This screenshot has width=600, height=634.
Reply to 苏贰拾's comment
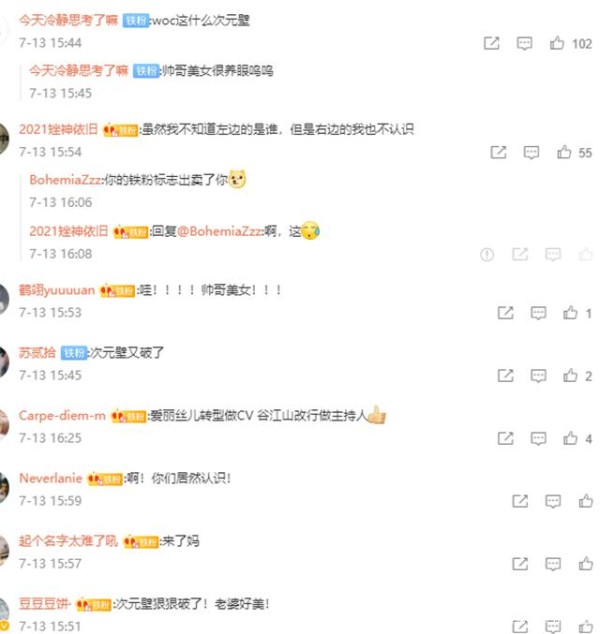click(539, 375)
